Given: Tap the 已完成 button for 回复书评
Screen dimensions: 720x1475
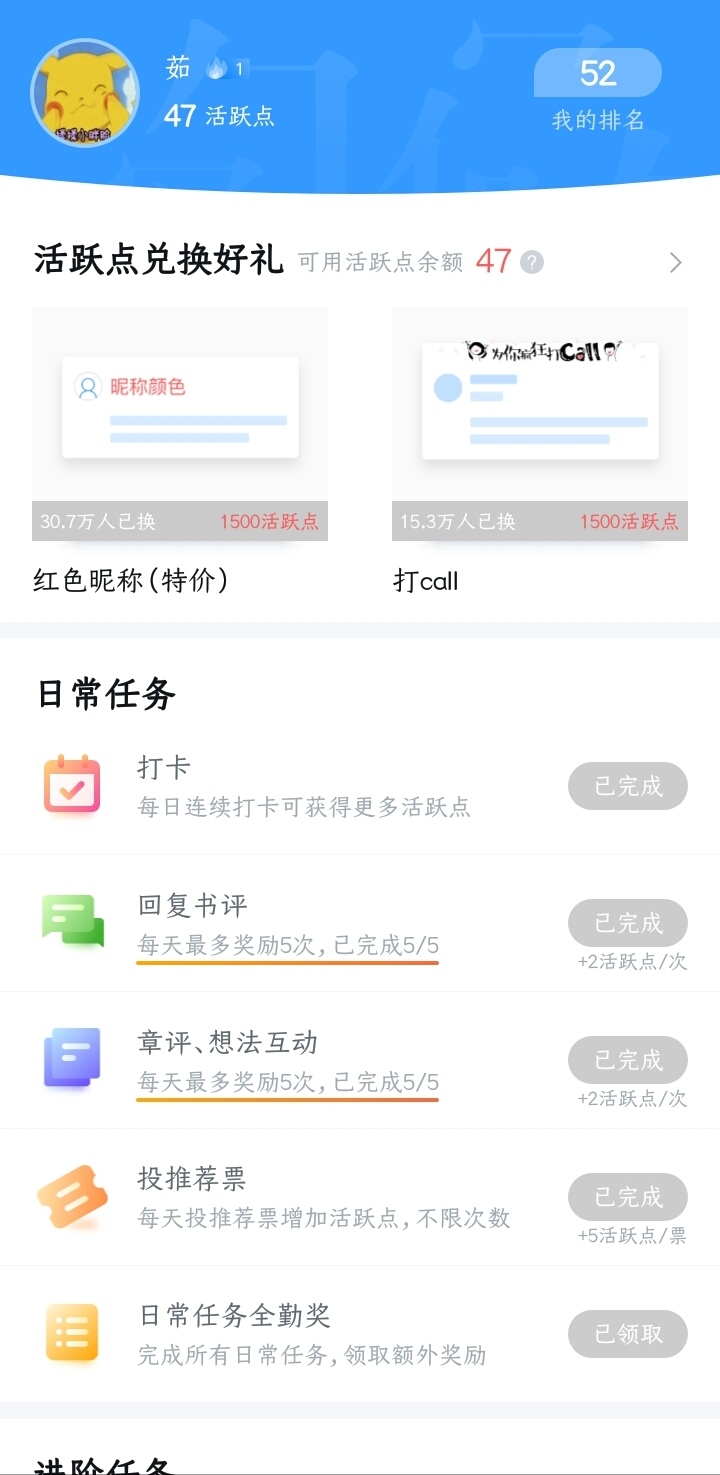Looking at the screenshot, I should pos(628,923).
